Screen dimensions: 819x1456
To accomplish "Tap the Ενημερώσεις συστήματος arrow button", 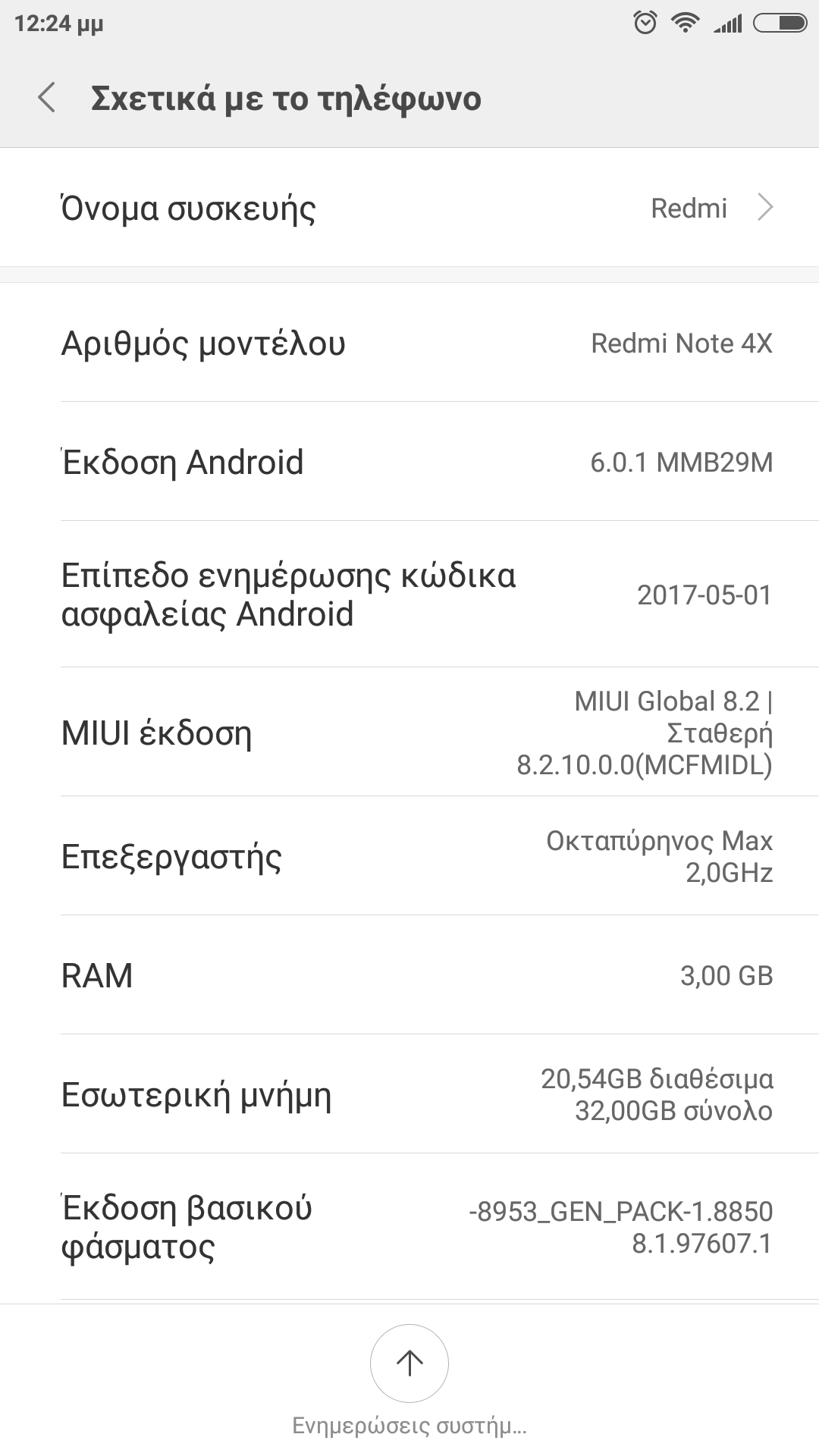I will tap(409, 1363).
